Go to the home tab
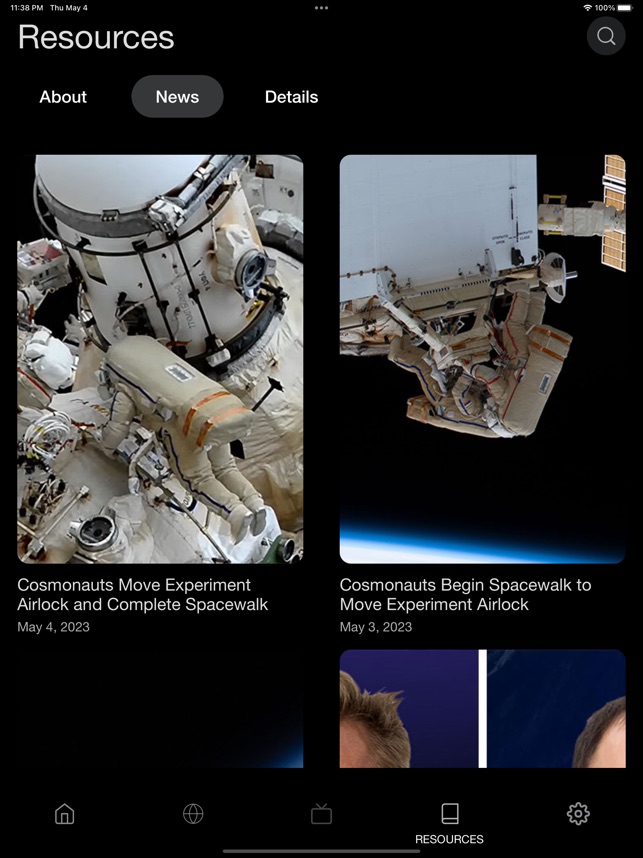643x858 pixels. [64, 814]
